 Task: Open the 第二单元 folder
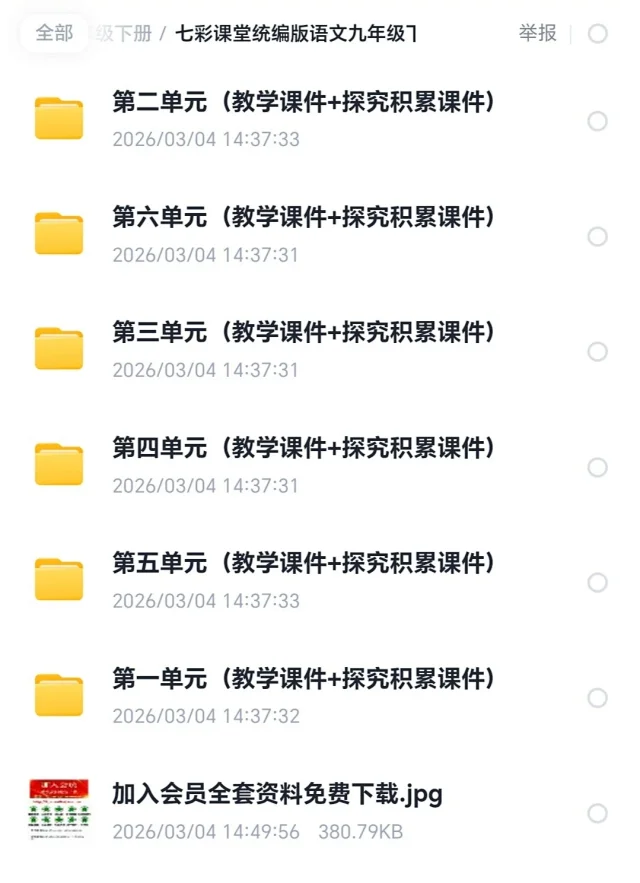(x=303, y=102)
